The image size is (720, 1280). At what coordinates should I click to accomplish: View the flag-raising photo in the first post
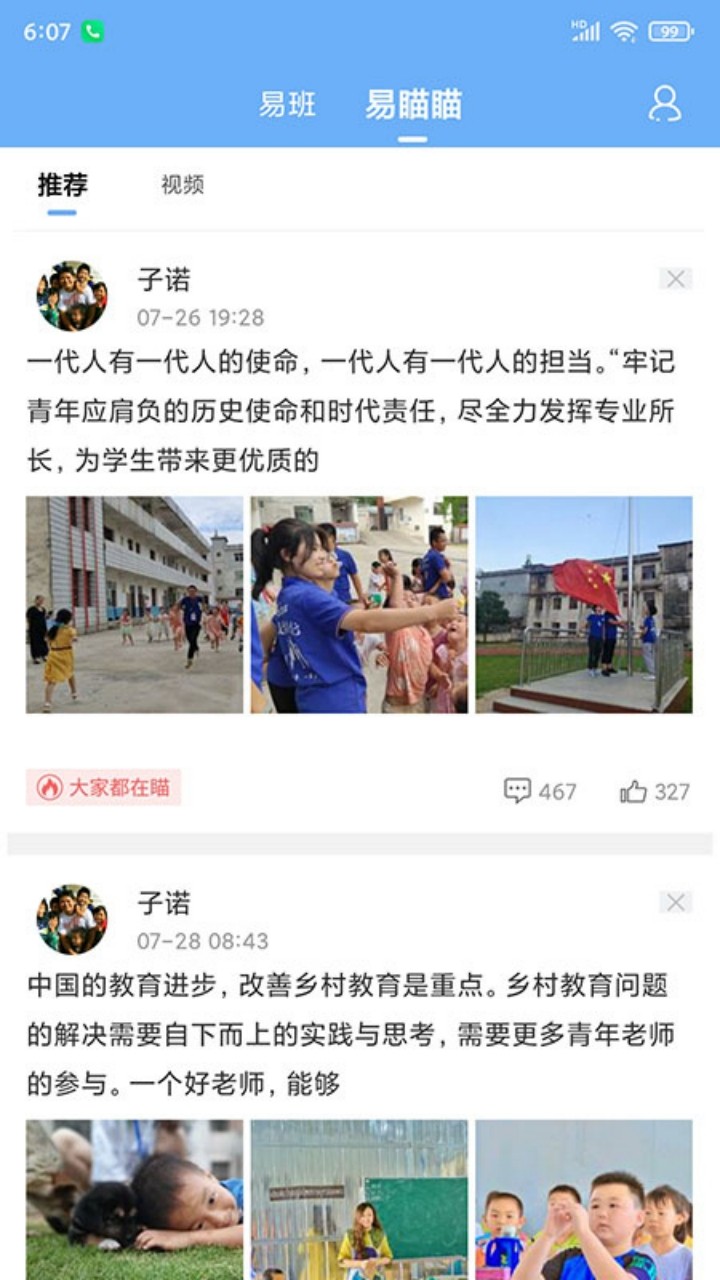584,604
